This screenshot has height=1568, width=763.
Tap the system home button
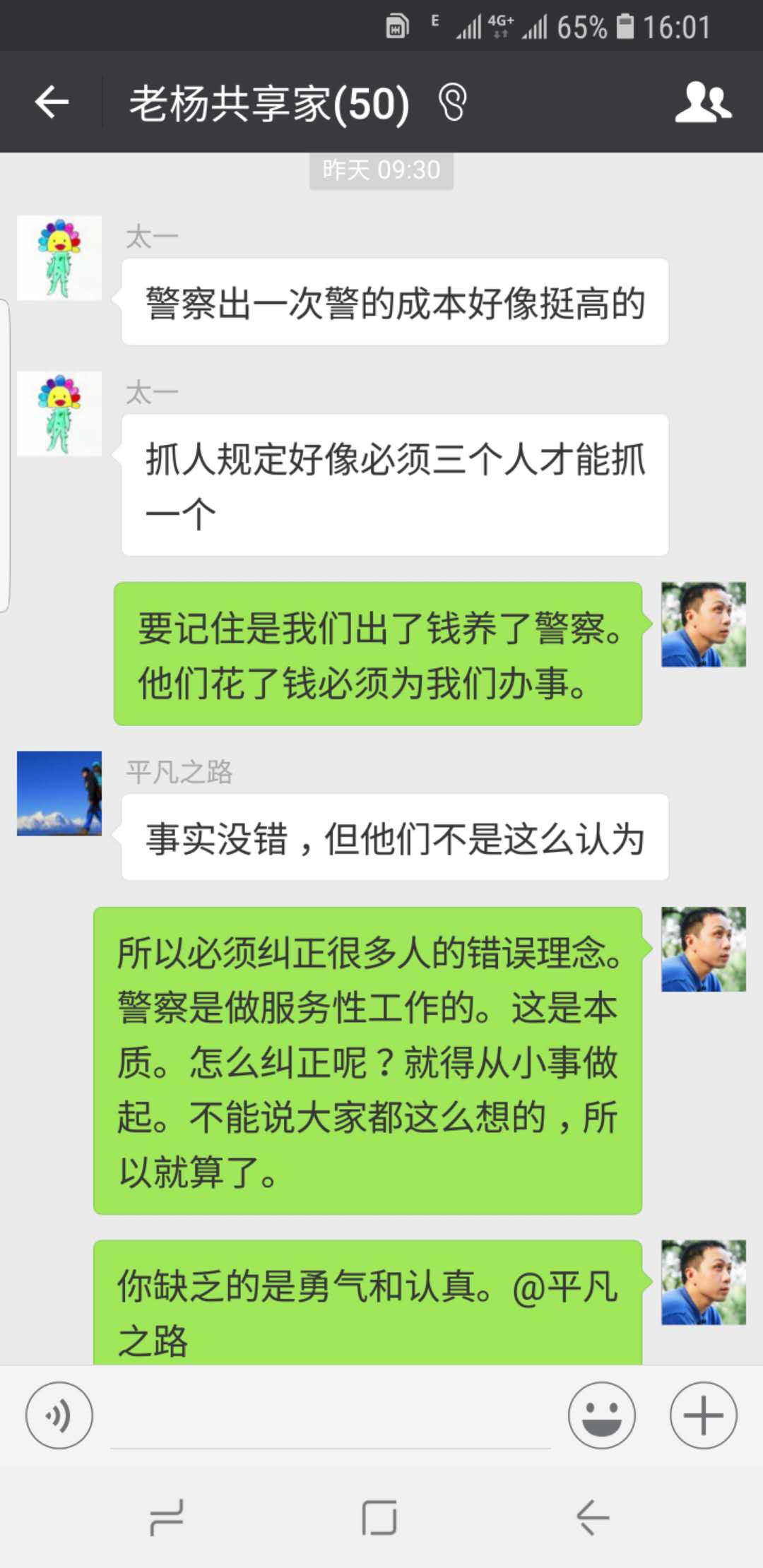click(379, 1516)
